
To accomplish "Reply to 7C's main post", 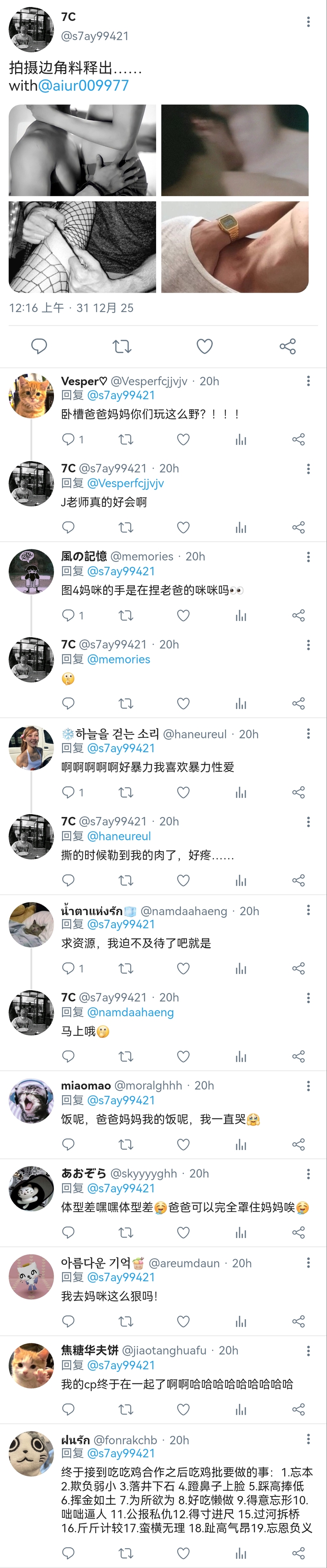I will (x=39, y=346).
